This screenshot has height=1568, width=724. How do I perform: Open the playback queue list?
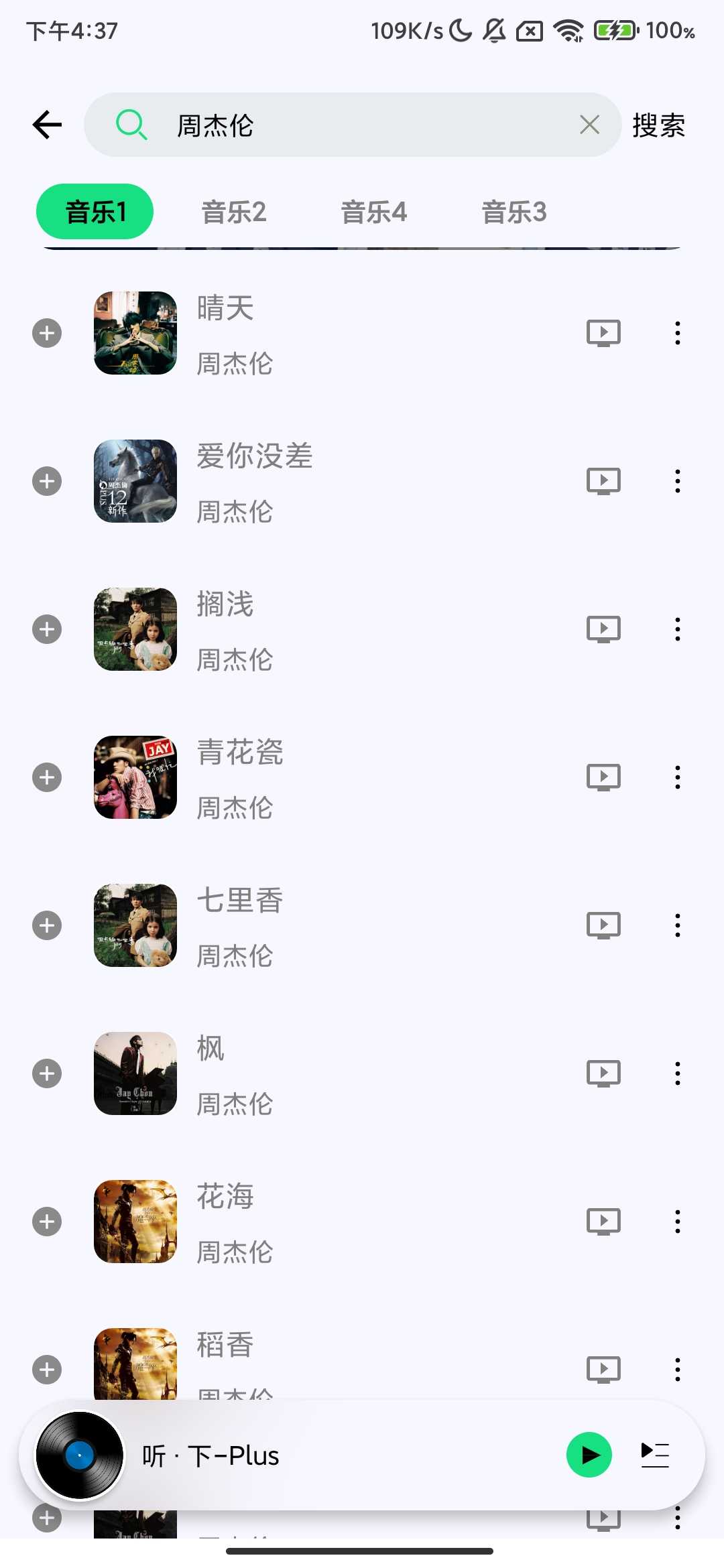coord(655,1455)
